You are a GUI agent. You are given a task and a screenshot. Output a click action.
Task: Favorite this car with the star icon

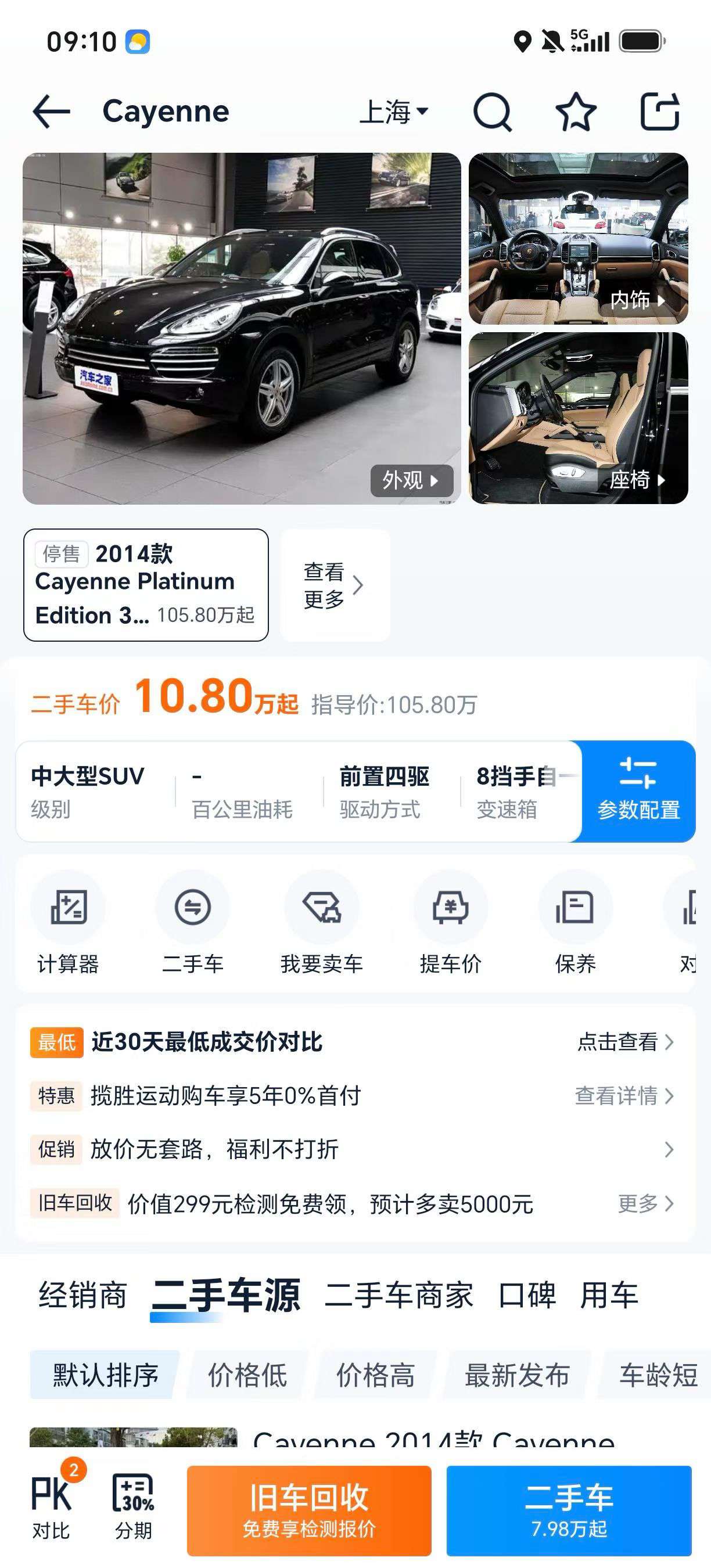(x=575, y=112)
